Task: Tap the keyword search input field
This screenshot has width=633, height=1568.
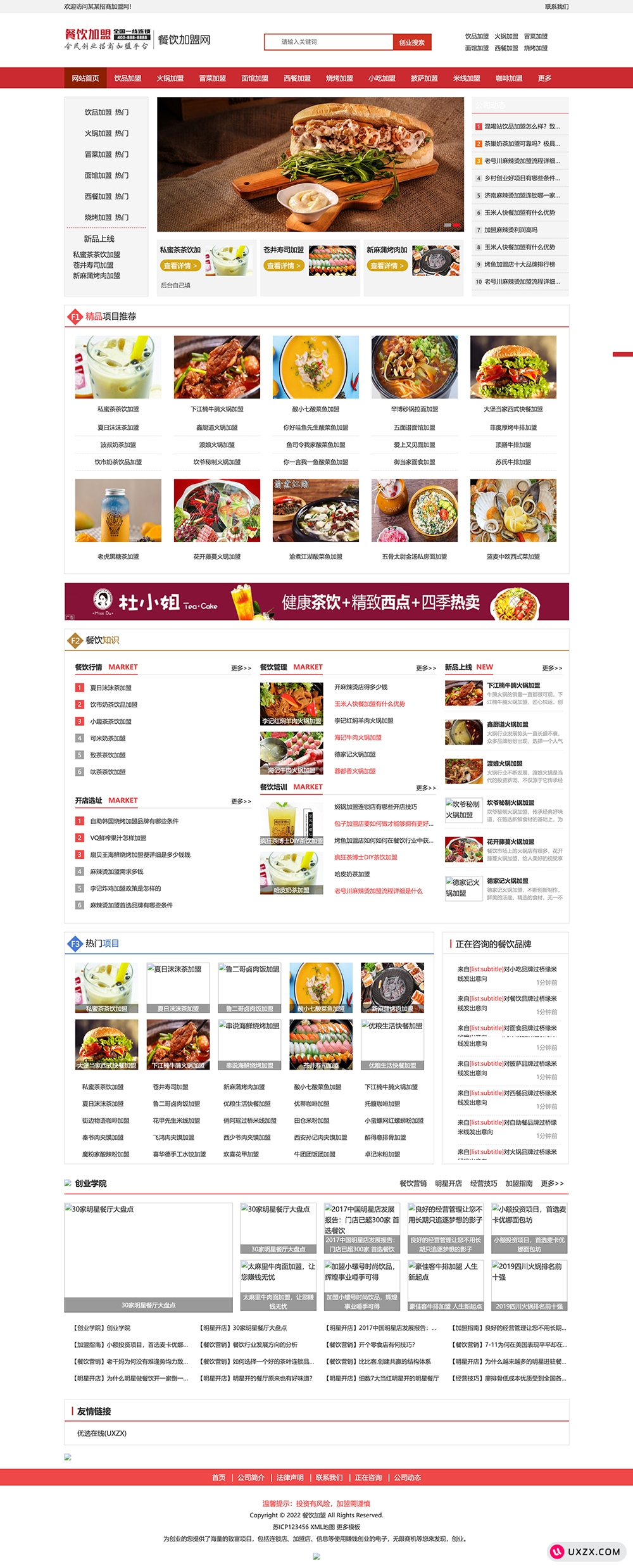Action: point(329,42)
